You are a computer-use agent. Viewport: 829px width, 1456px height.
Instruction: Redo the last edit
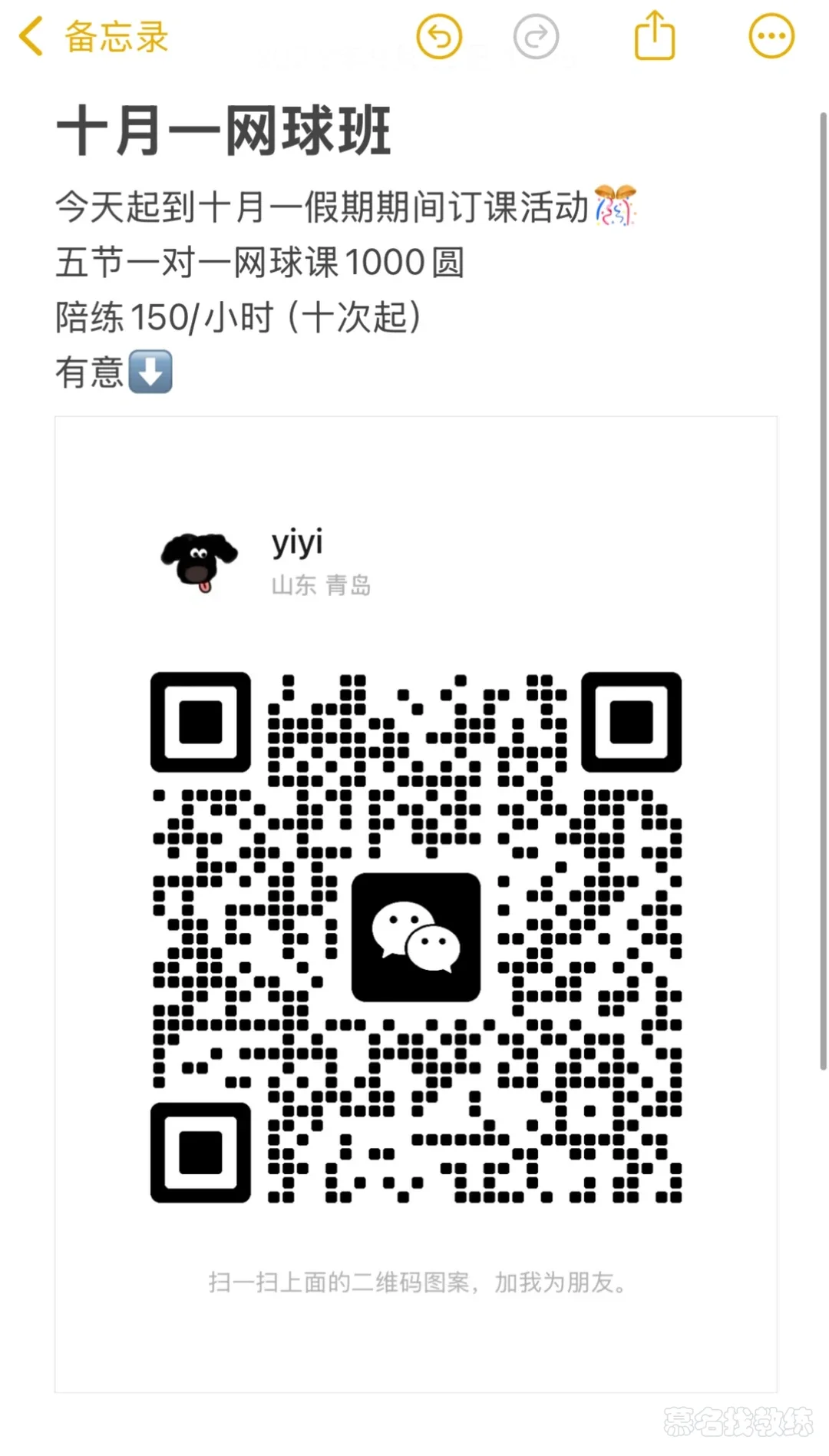pos(536,36)
